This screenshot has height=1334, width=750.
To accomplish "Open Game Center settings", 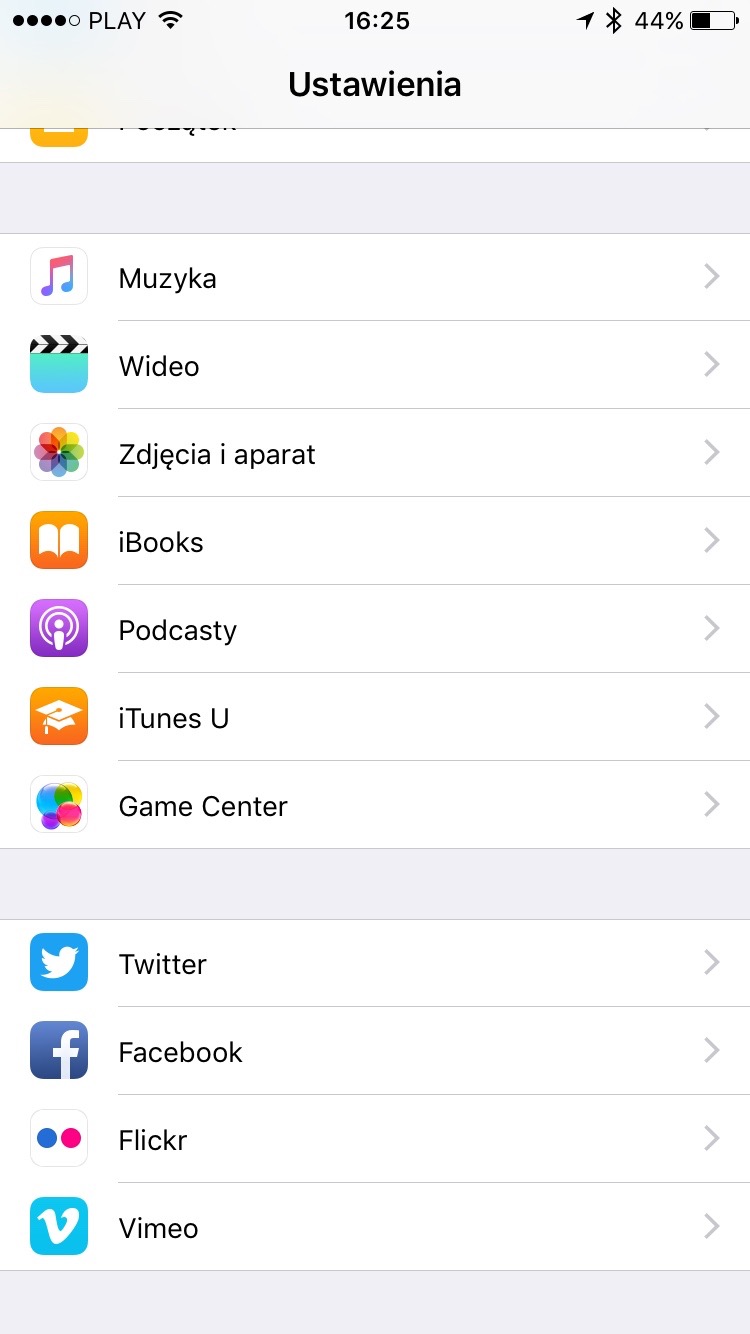I will (x=375, y=805).
